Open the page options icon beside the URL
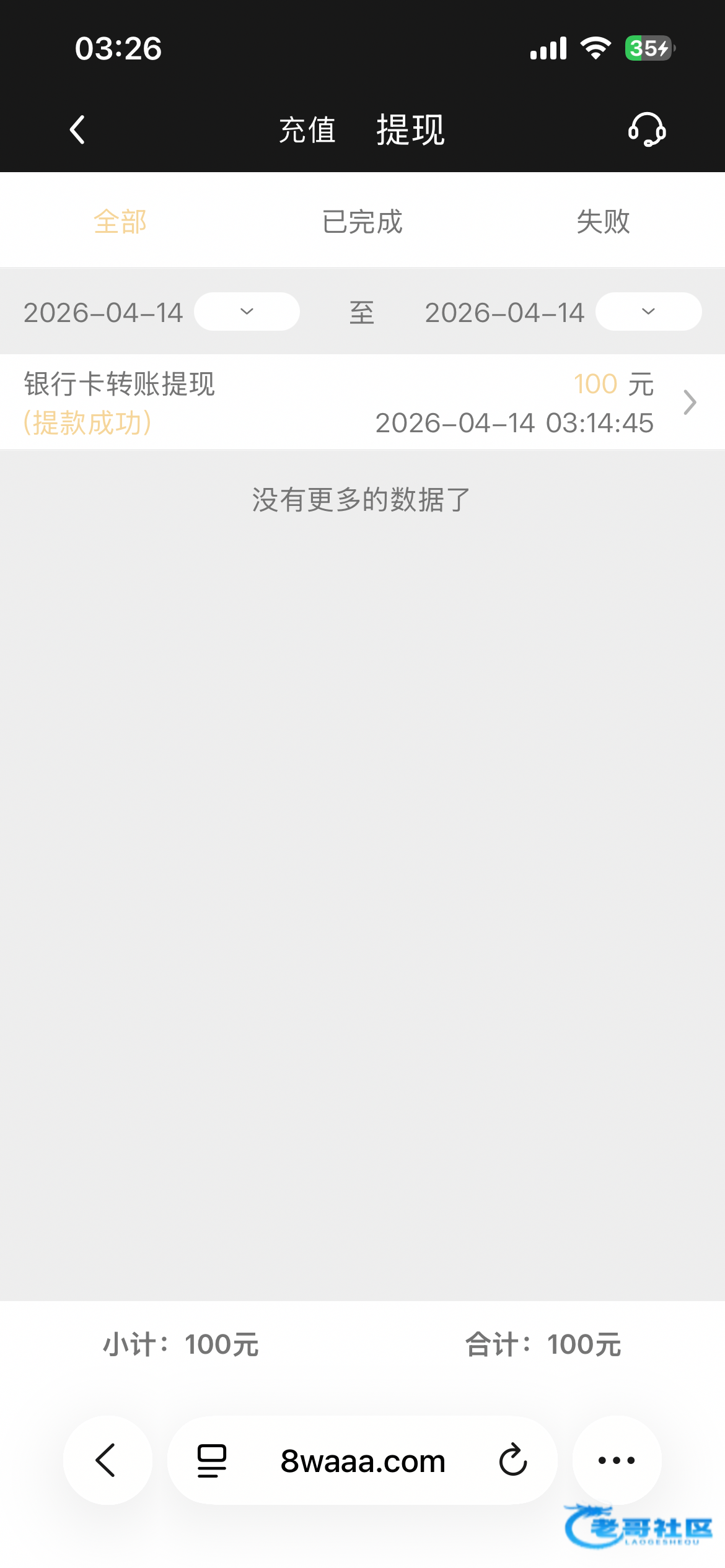The width and height of the screenshot is (725, 1568). click(212, 1460)
